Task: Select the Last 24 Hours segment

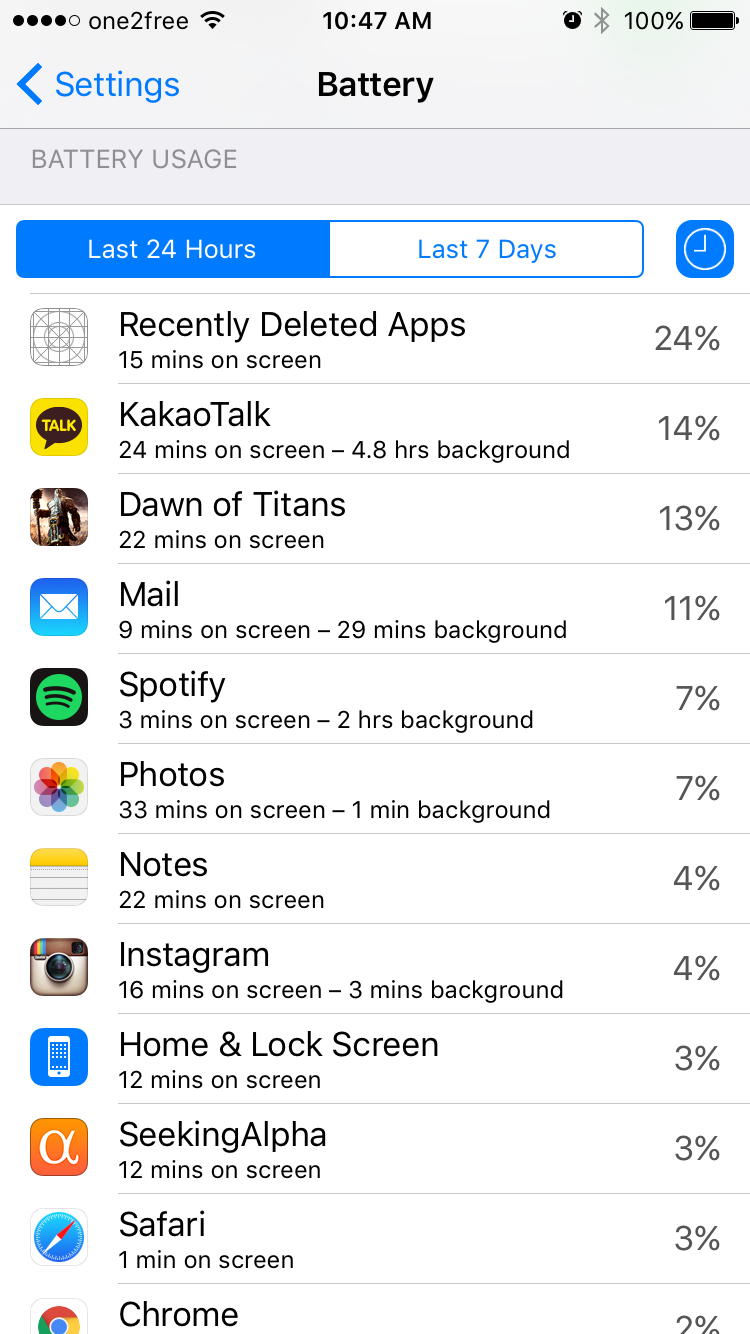Action: [x=172, y=249]
